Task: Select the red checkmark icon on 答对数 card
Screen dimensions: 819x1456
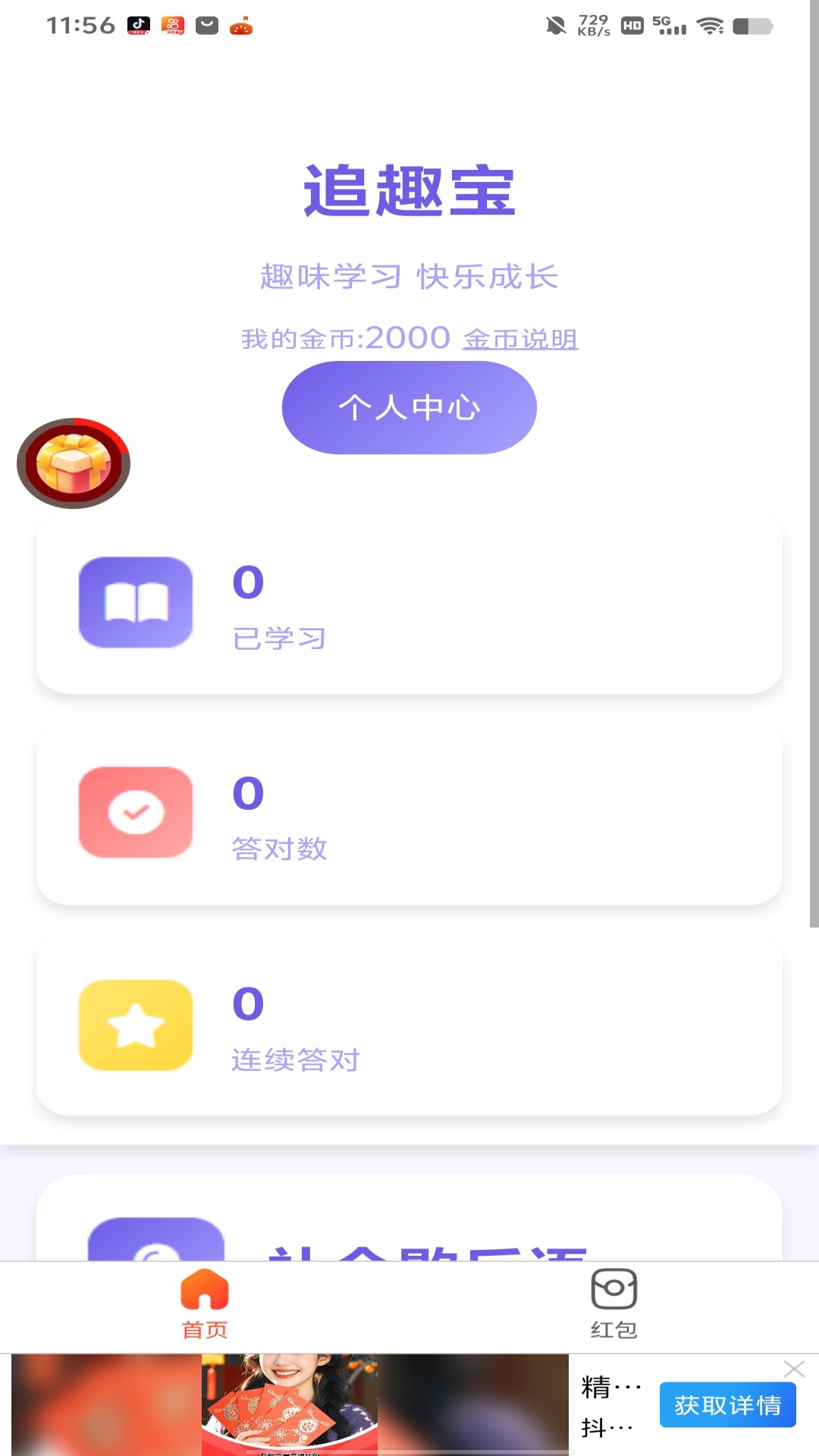Action: coord(135,813)
